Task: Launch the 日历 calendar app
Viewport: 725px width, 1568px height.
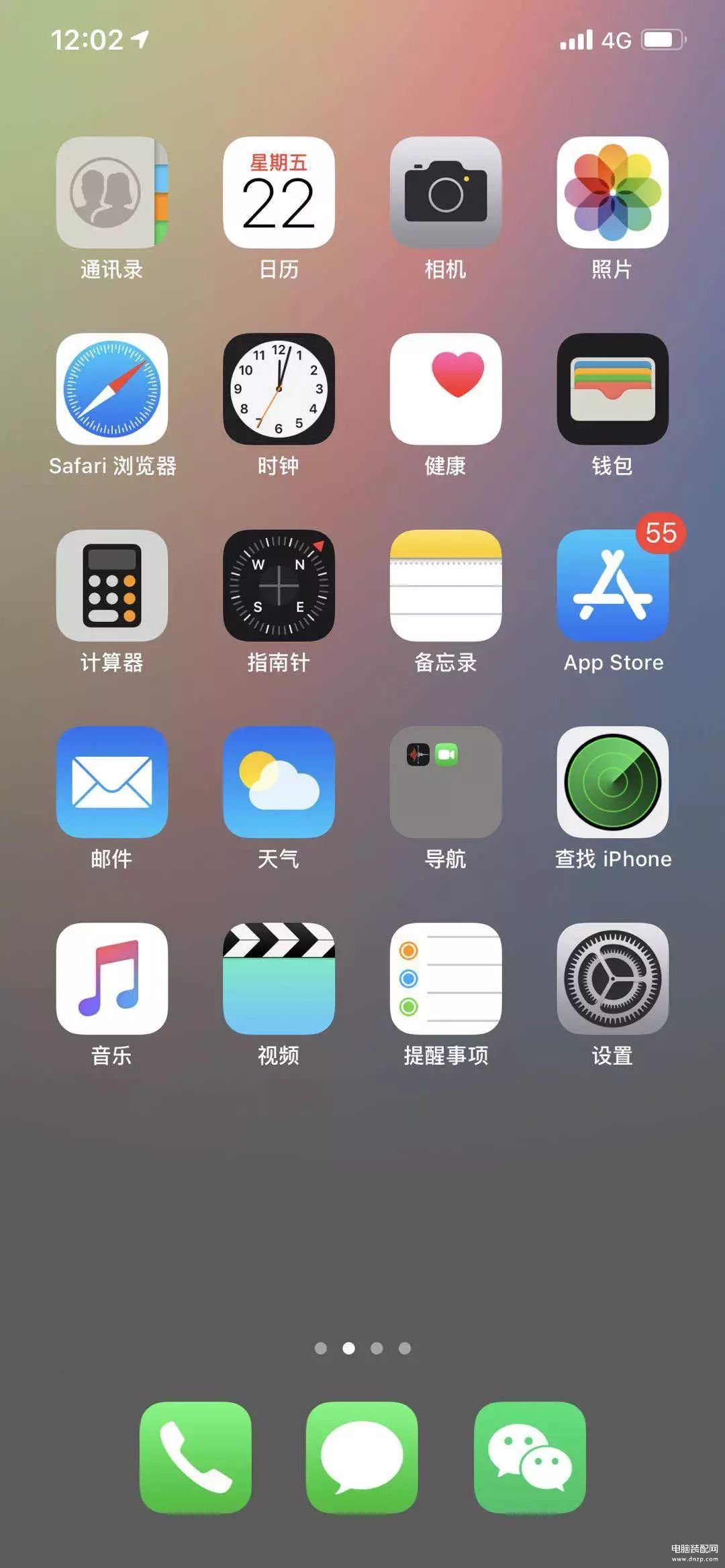Action: (279, 193)
